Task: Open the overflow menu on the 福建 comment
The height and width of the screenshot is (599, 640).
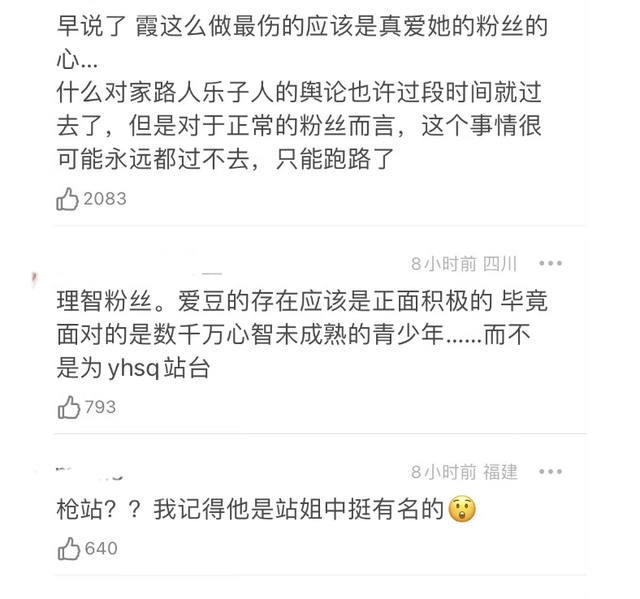Action: [x=550, y=471]
